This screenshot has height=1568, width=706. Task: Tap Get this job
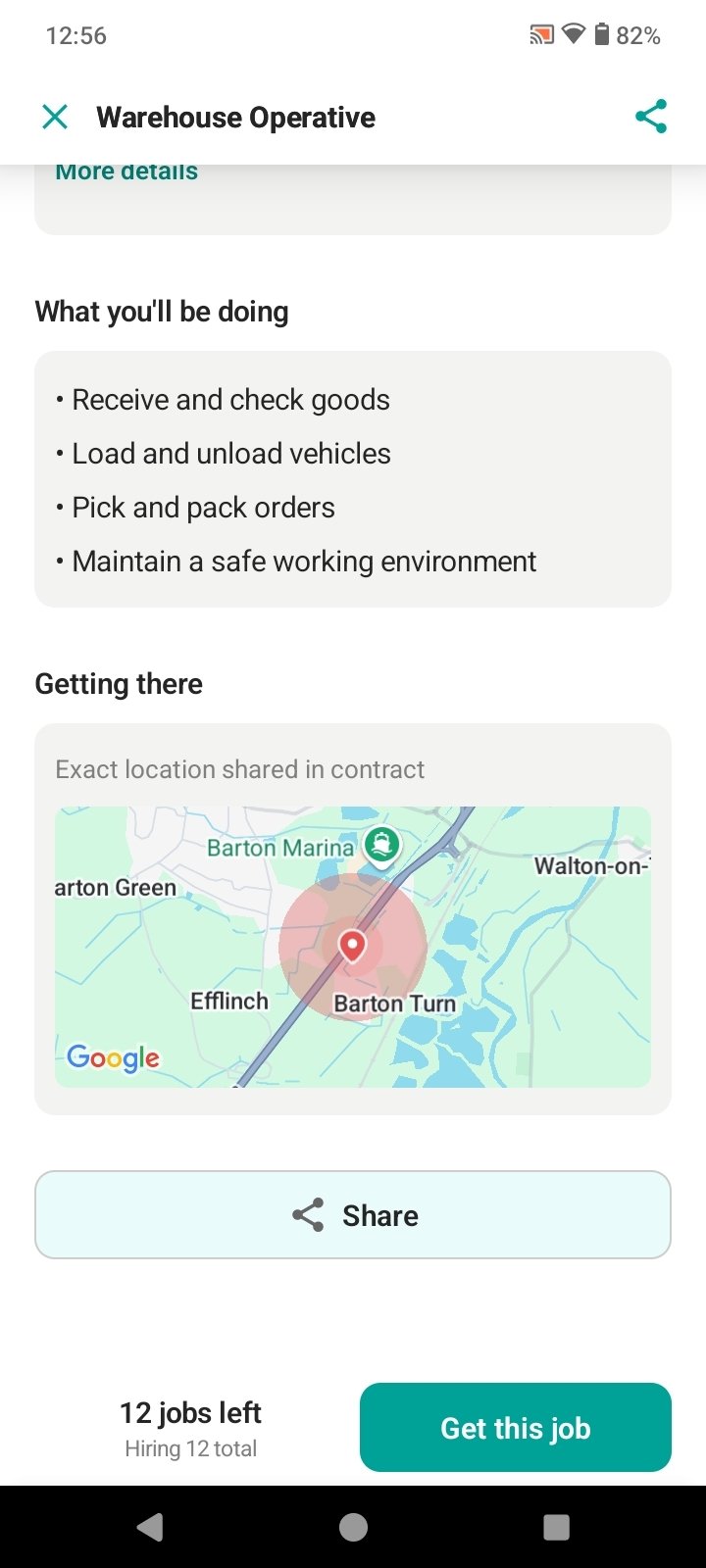[x=516, y=1428]
